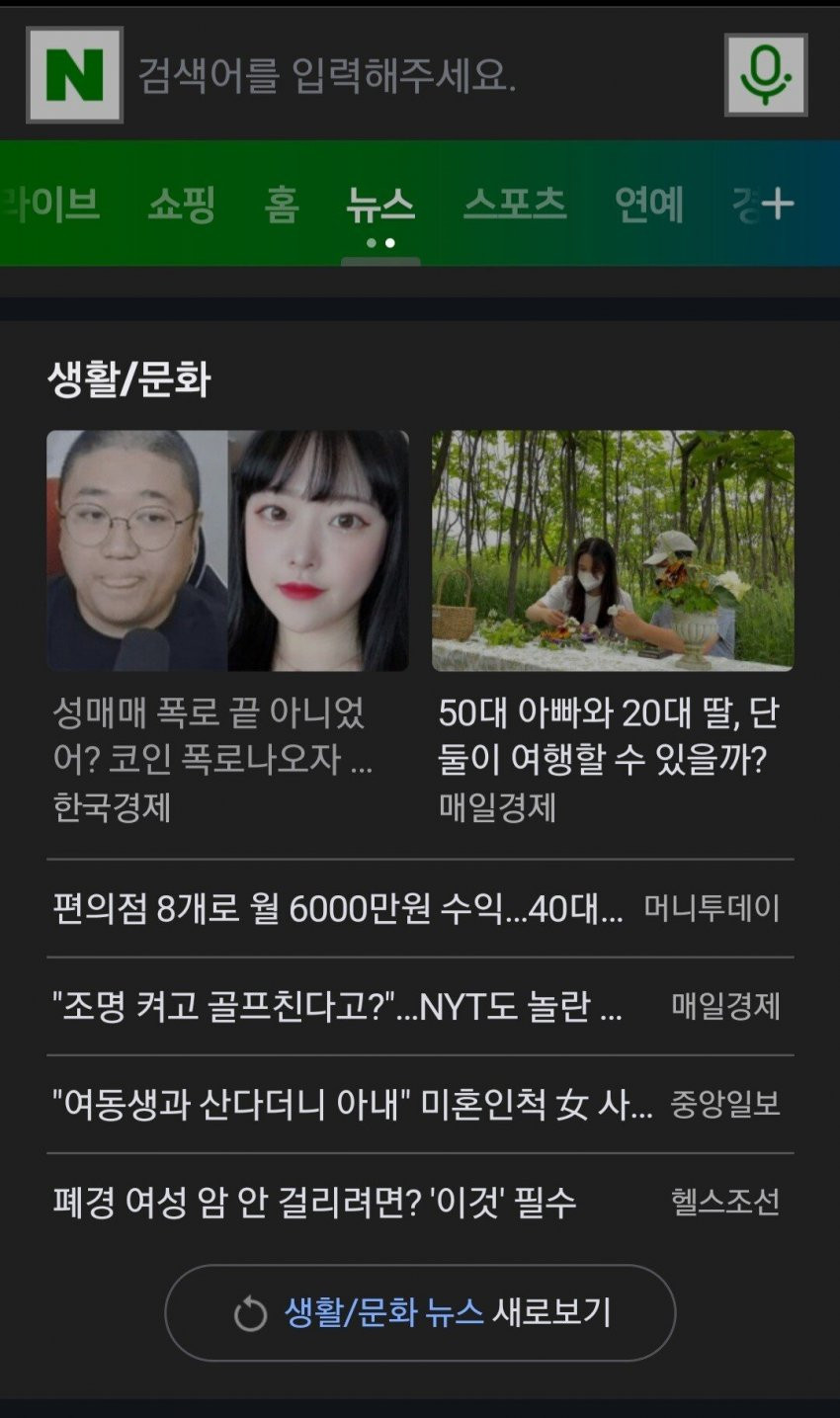Read the 머니투데이 article 편의점 8개로 월 6000만원
Viewport: 840px width, 1418px height.
[338, 908]
